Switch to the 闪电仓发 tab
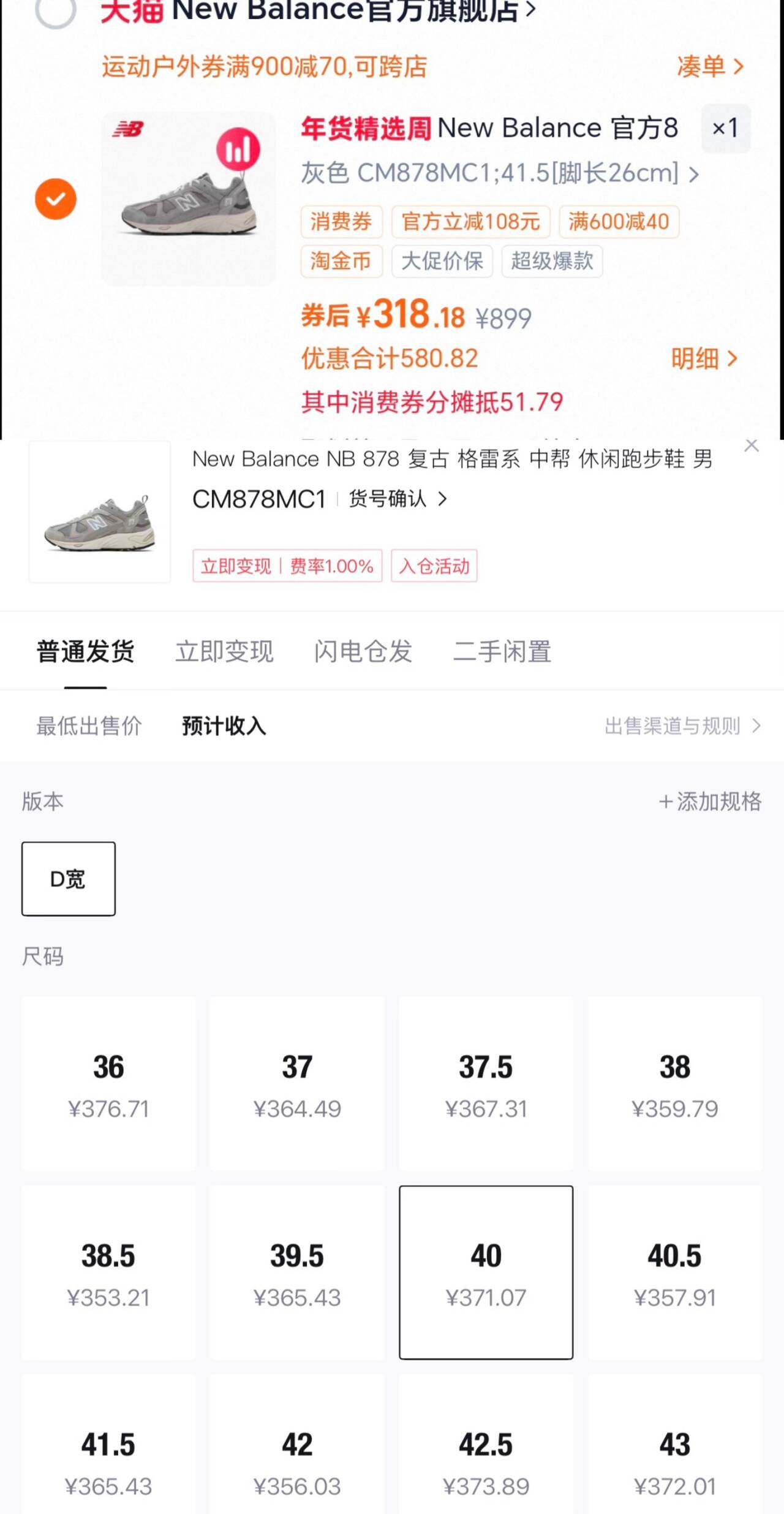This screenshot has width=784, height=1514. [363, 651]
